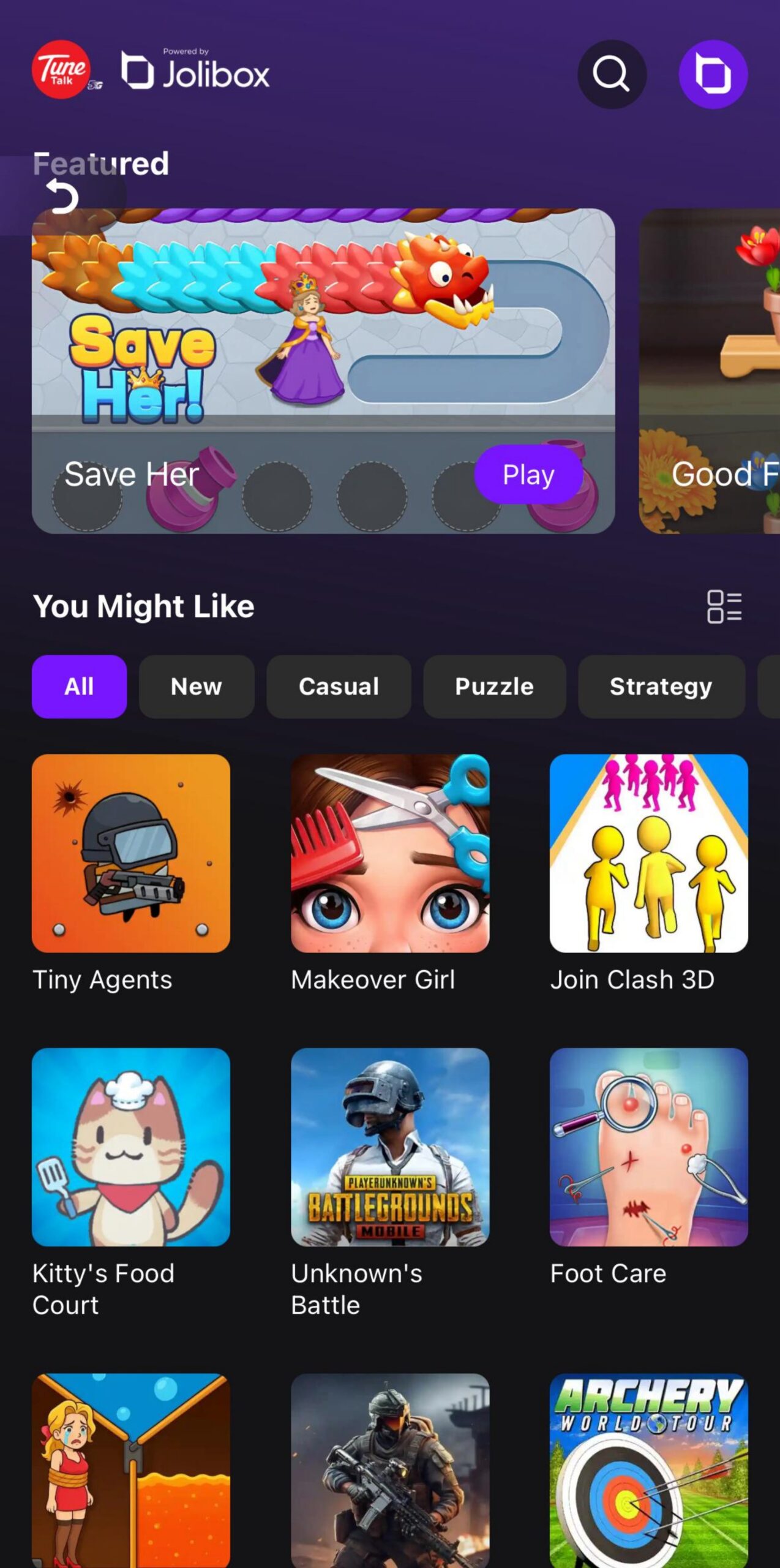The image size is (780, 1568).
Task: Play the Save Her featured game
Action: coord(528,474)
